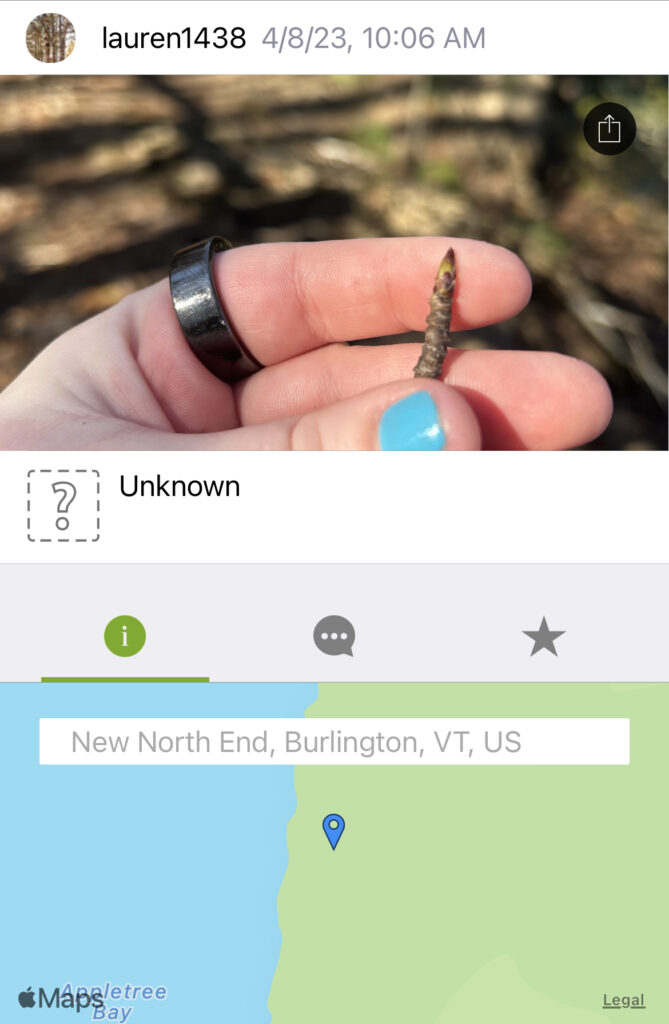Open the Legal link on map
The width and height of the screenshot is (669, 1024).
point(623,1001)
